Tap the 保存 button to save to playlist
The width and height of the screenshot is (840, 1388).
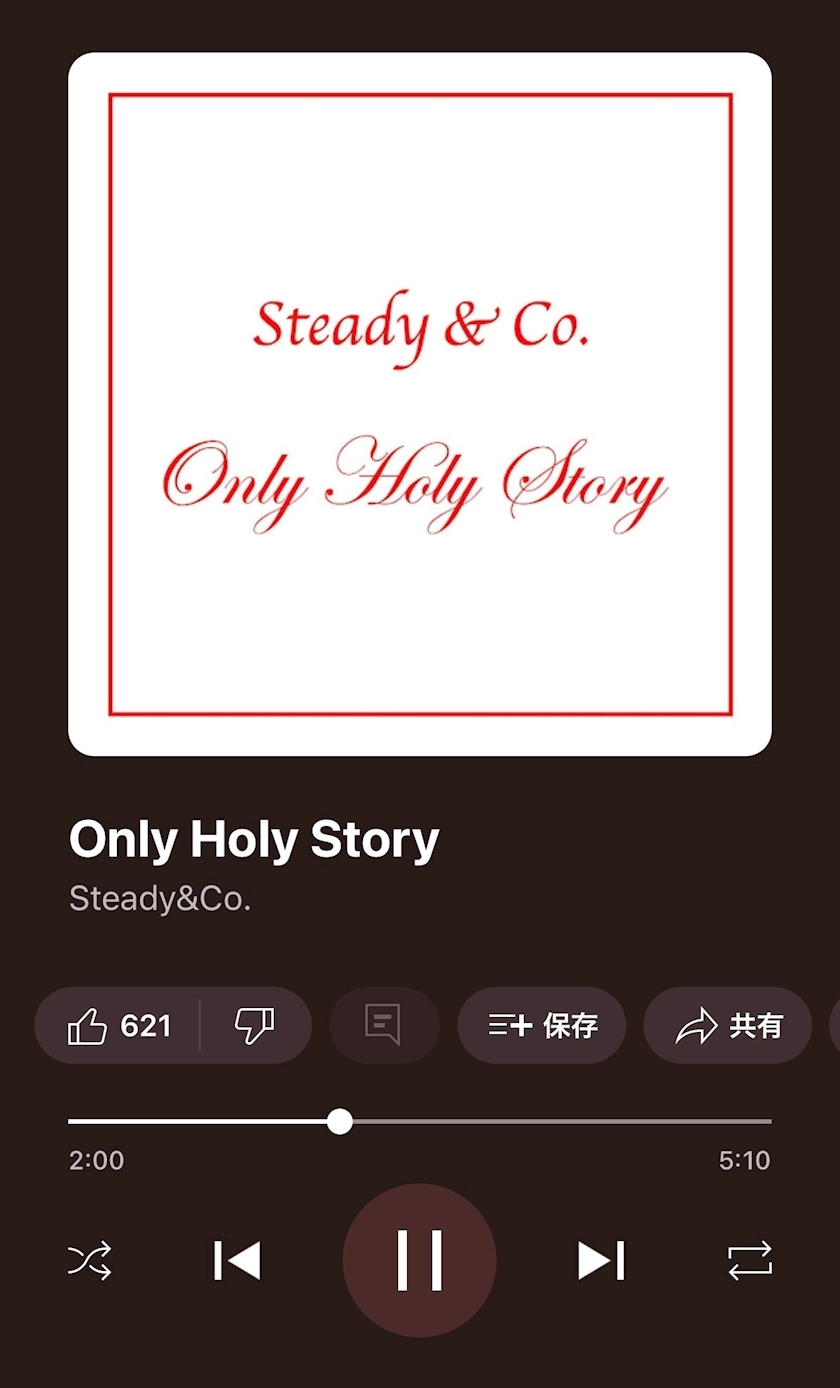[x=542, y=1026]
